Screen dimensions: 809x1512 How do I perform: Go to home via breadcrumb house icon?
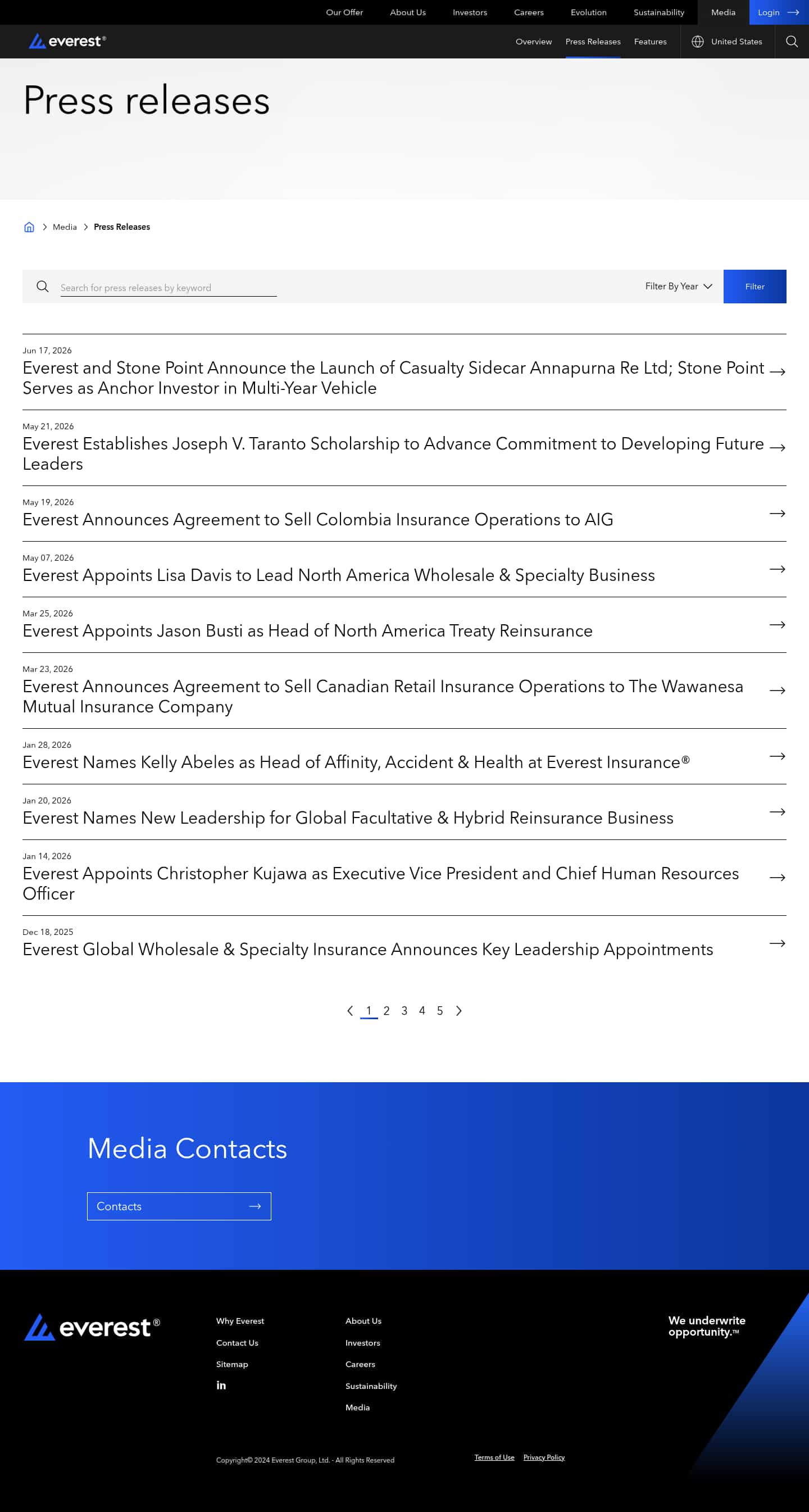point(29,227)
